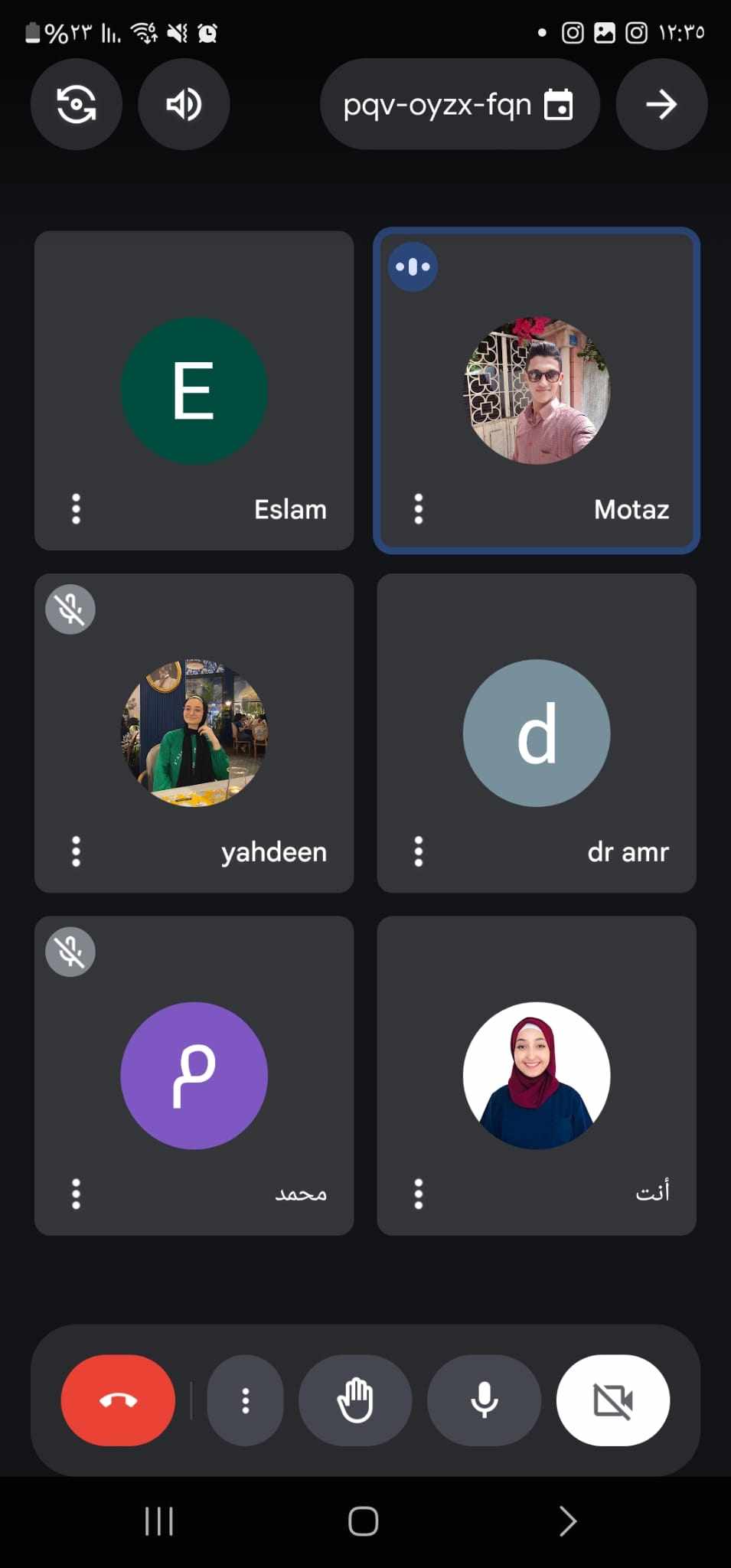Viewport: 731px width, 1568px height.
Task: Open options menu on your own tile (أنت)
Action: (x=418, y=1194)
